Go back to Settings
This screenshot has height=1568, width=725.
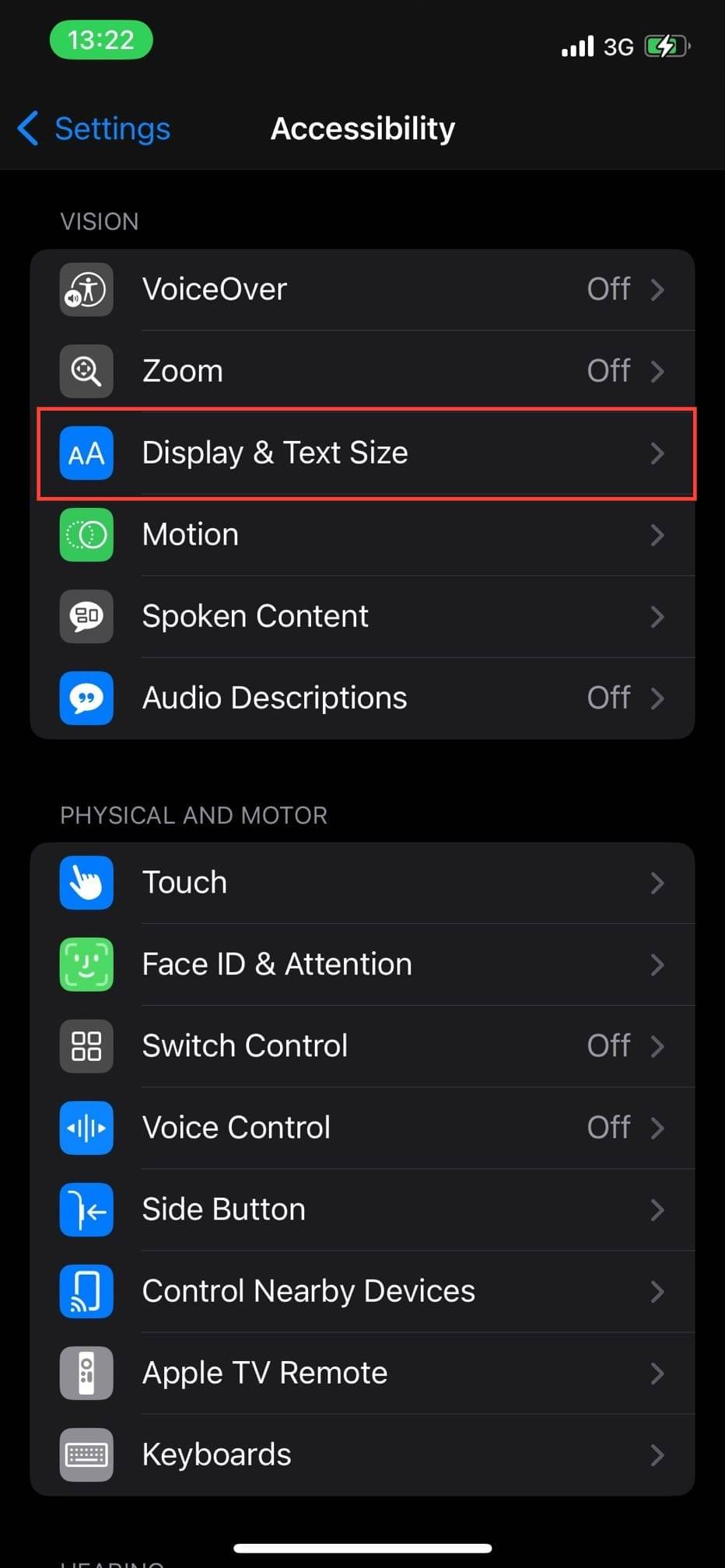(95, 128)
